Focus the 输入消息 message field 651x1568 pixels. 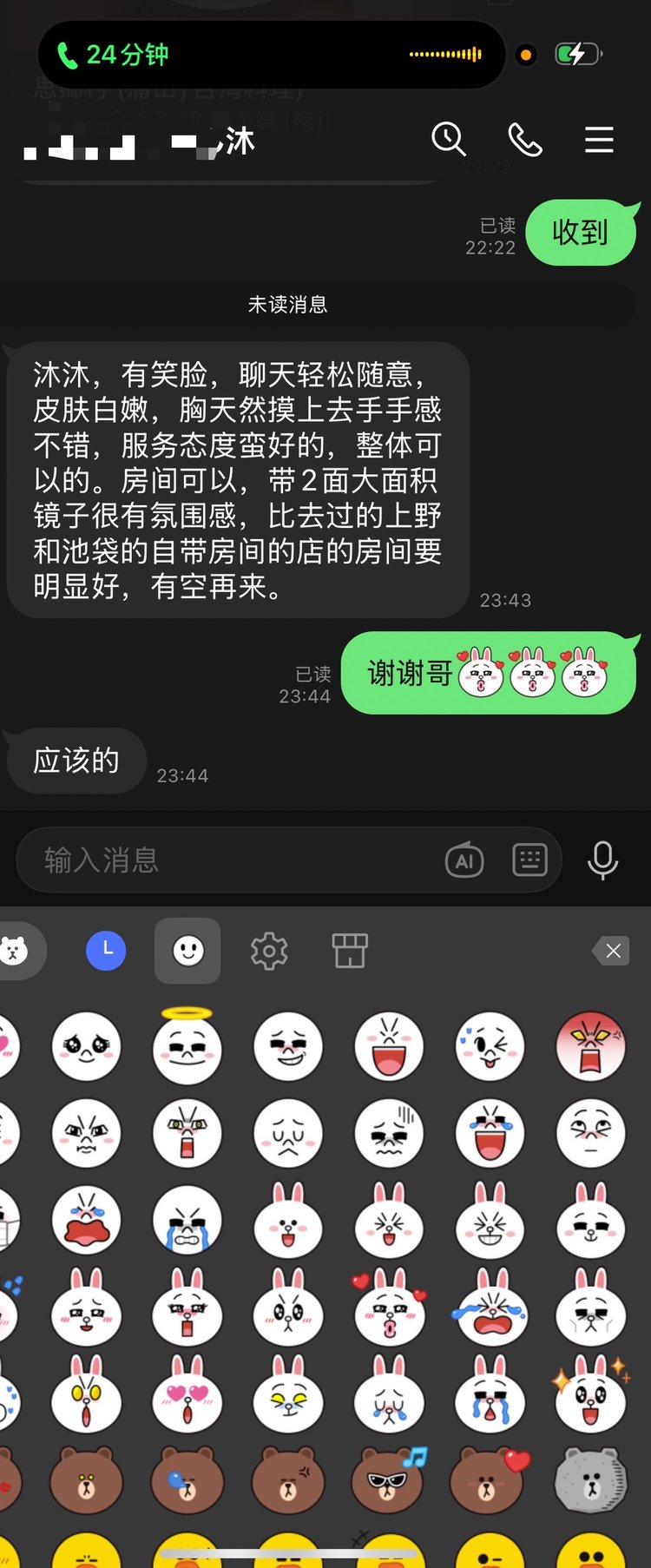234,860
